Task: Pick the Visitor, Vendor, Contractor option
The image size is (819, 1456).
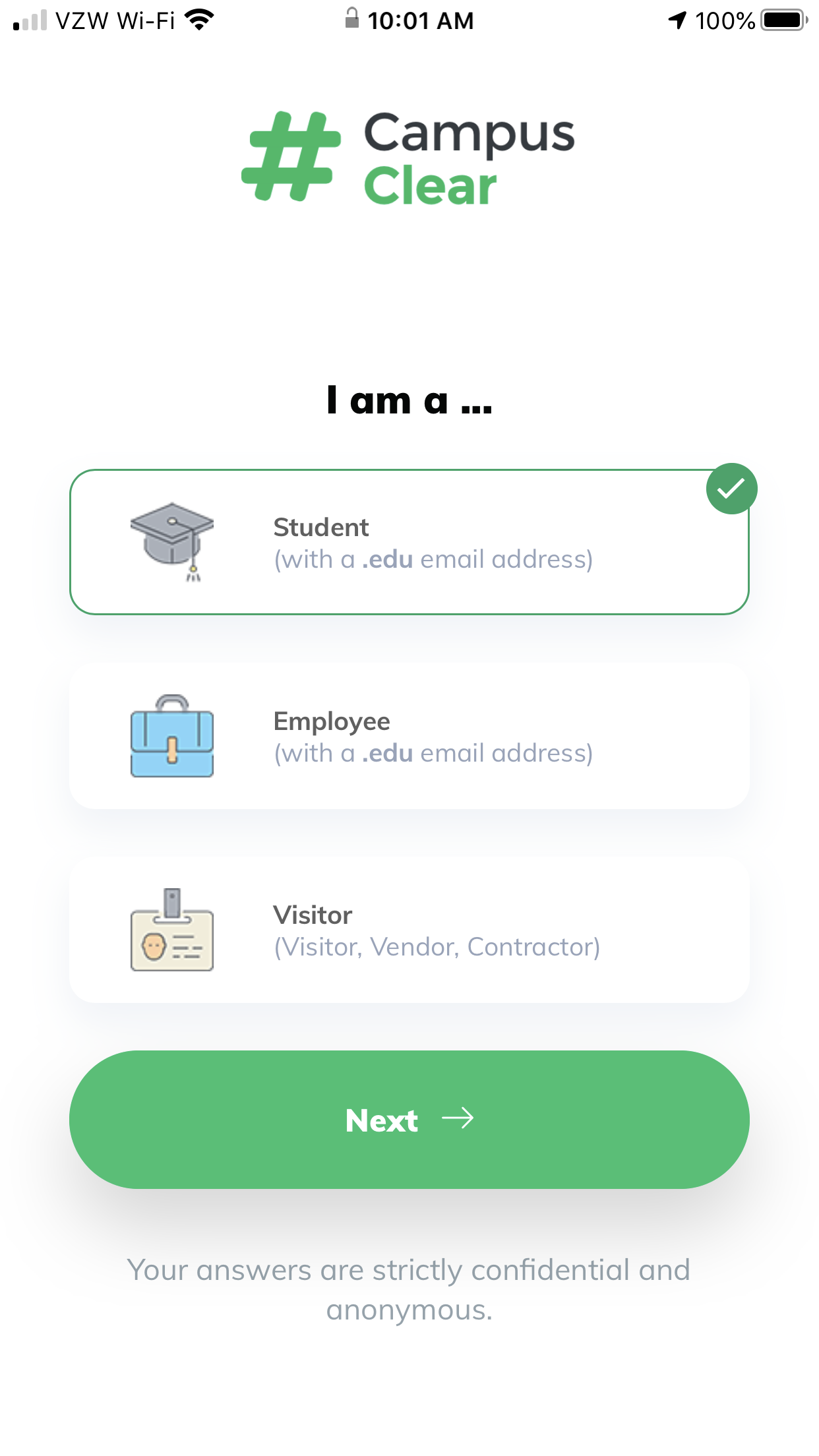Action: (409, 930)
